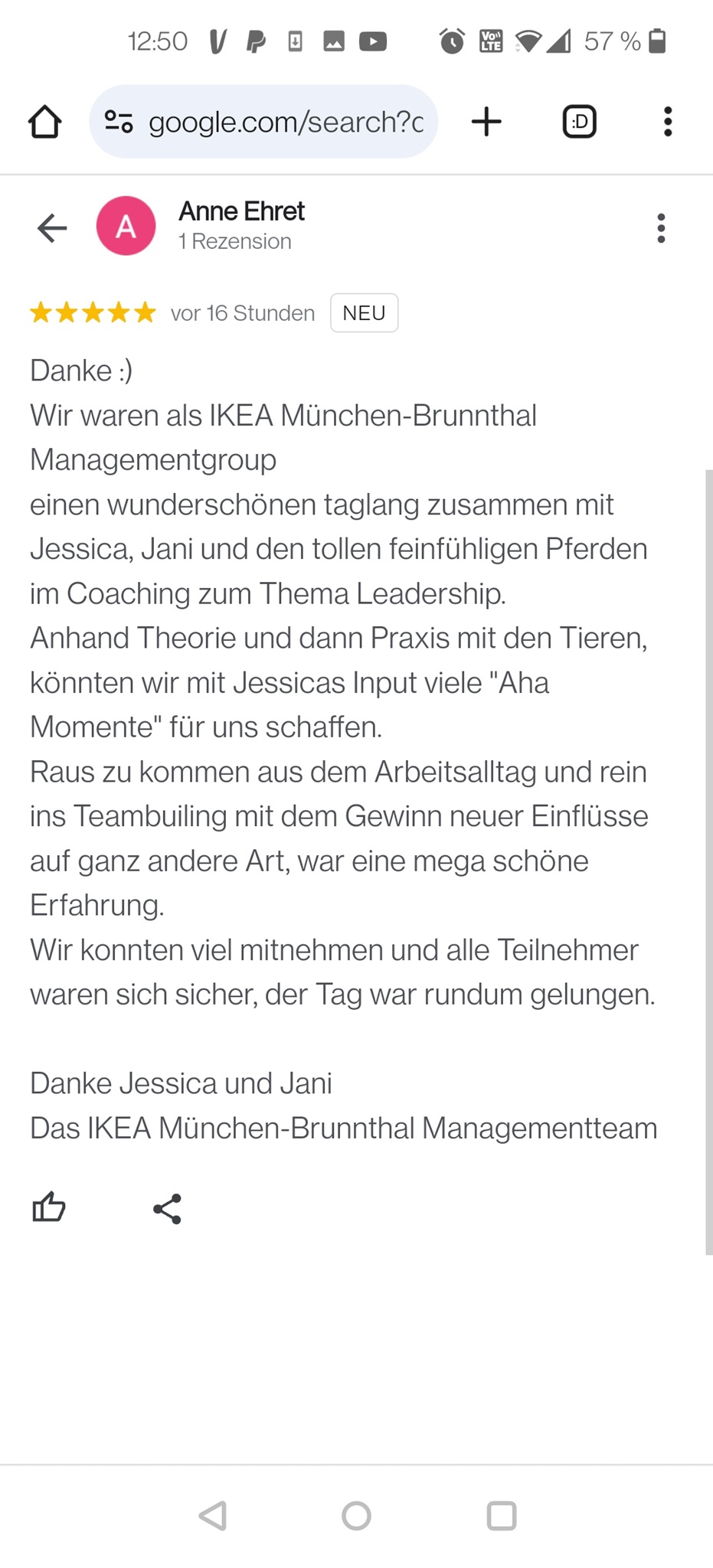Select the google.com address bar

[285, 122]
